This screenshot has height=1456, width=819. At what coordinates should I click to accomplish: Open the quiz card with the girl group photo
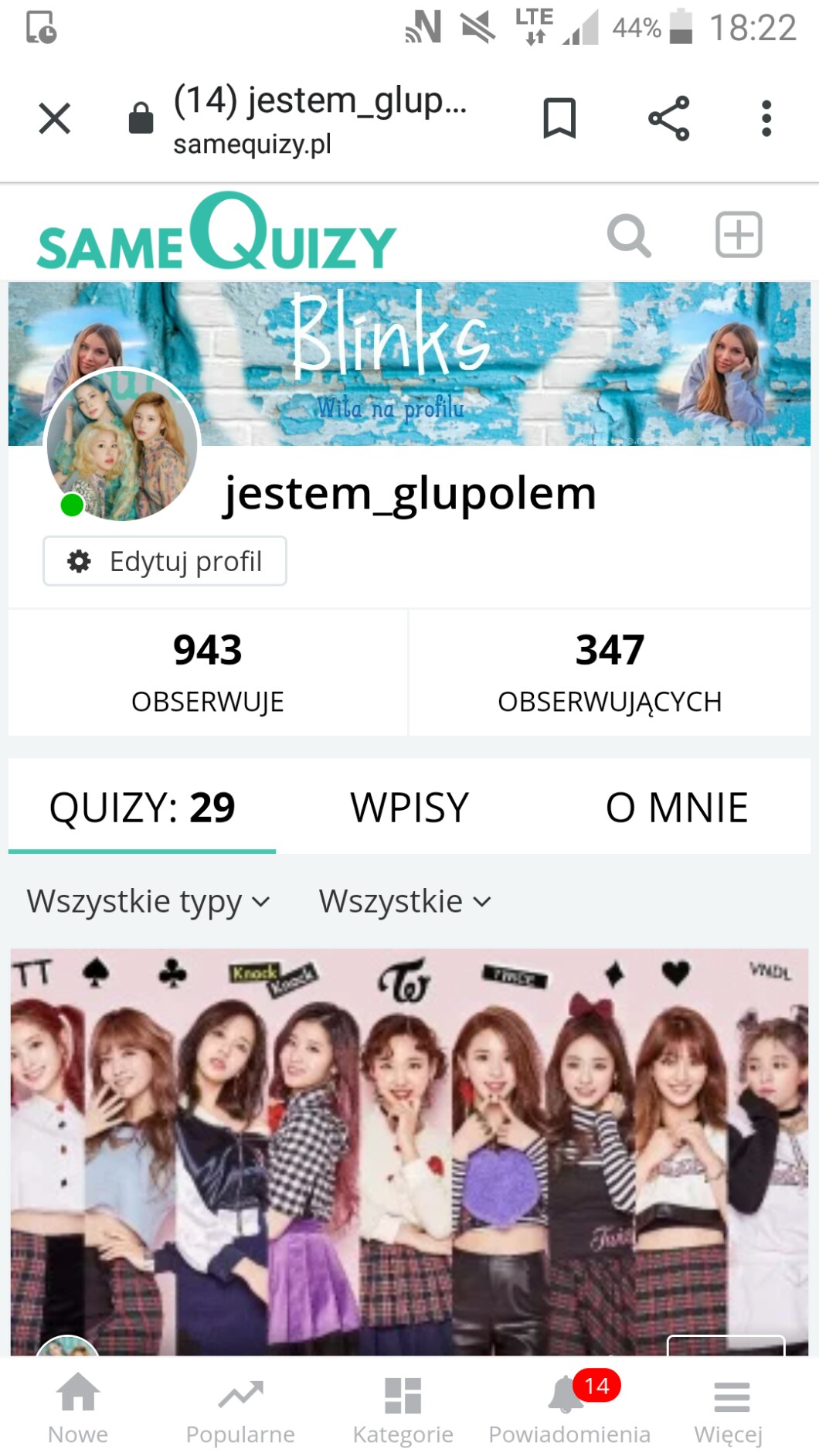[x=409, y=1152]
